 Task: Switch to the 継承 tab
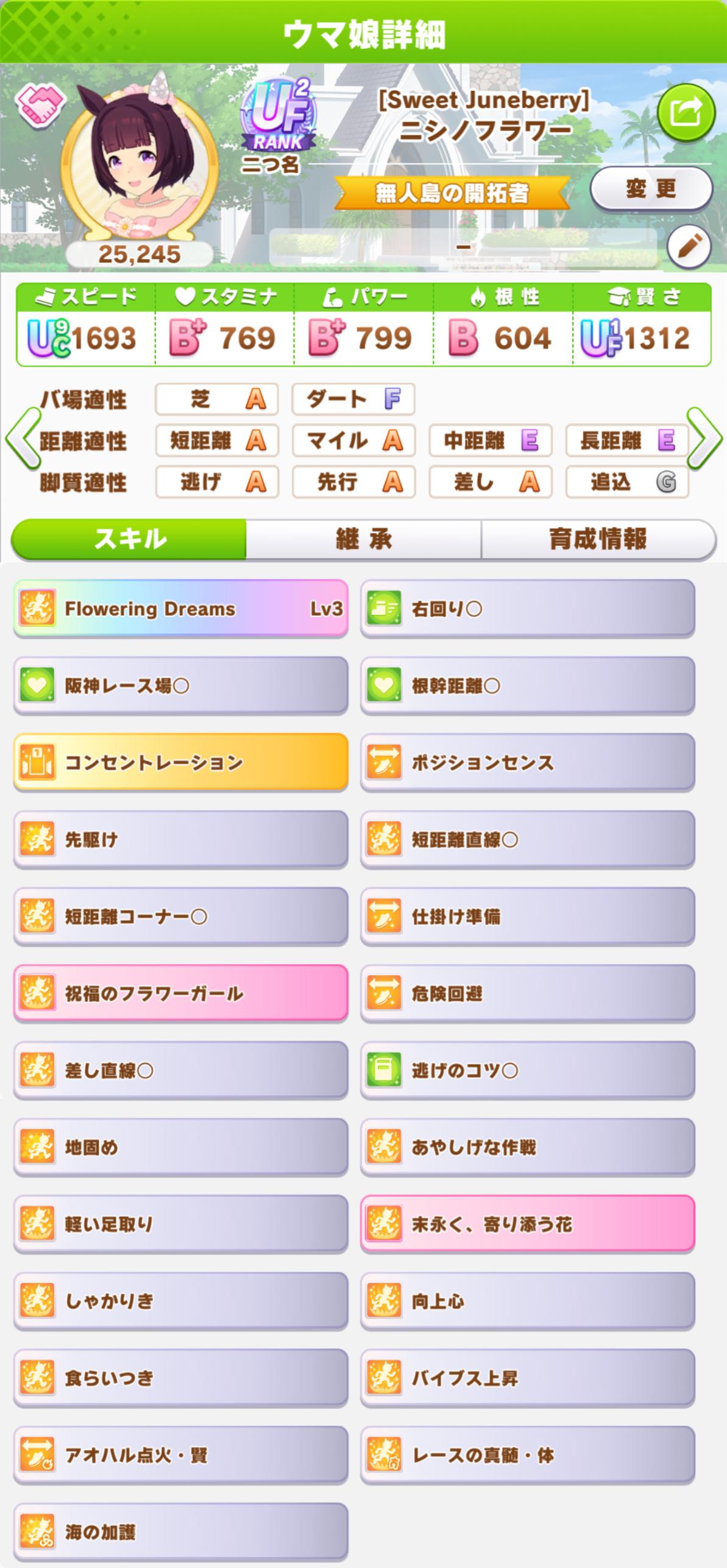click(363, 539)
